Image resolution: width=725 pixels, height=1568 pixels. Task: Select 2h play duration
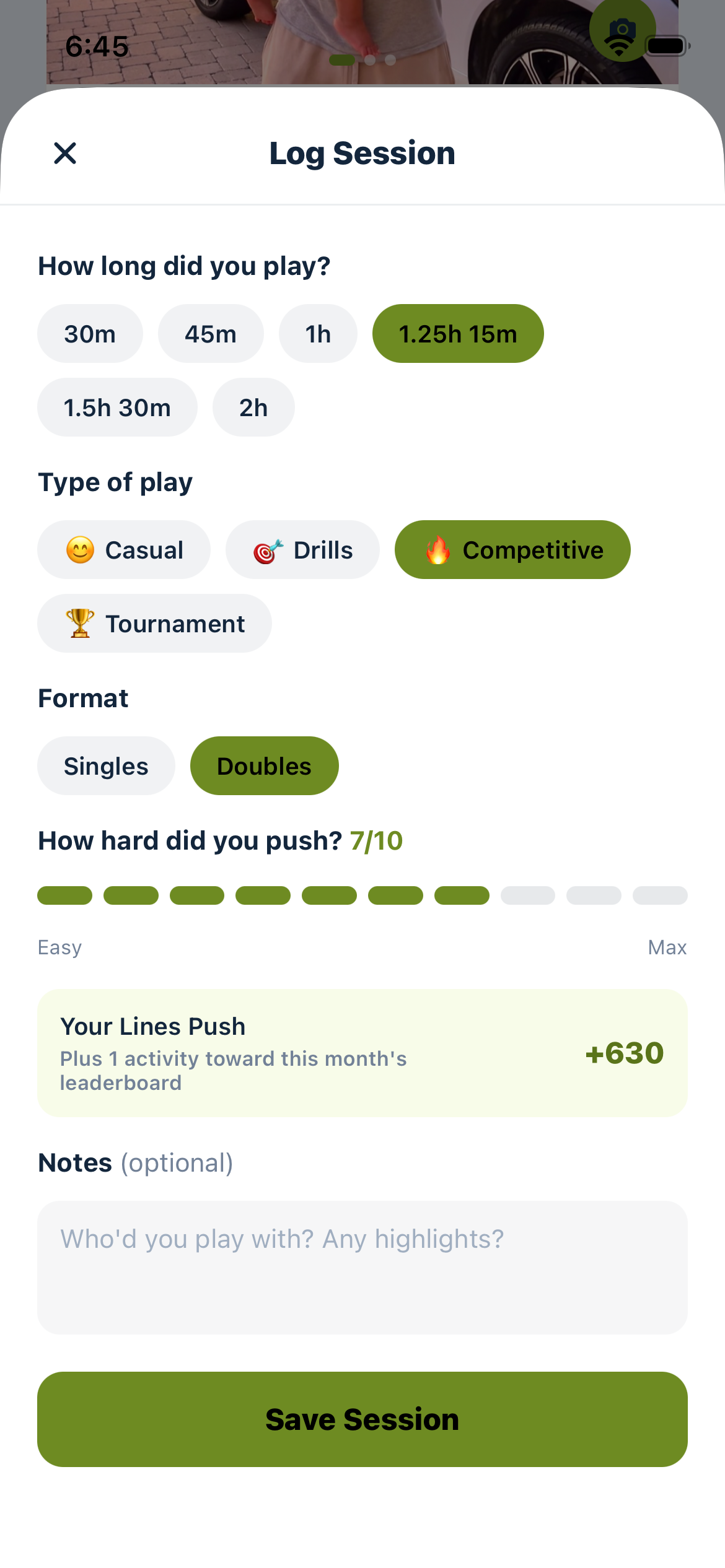tap(253, 407)
